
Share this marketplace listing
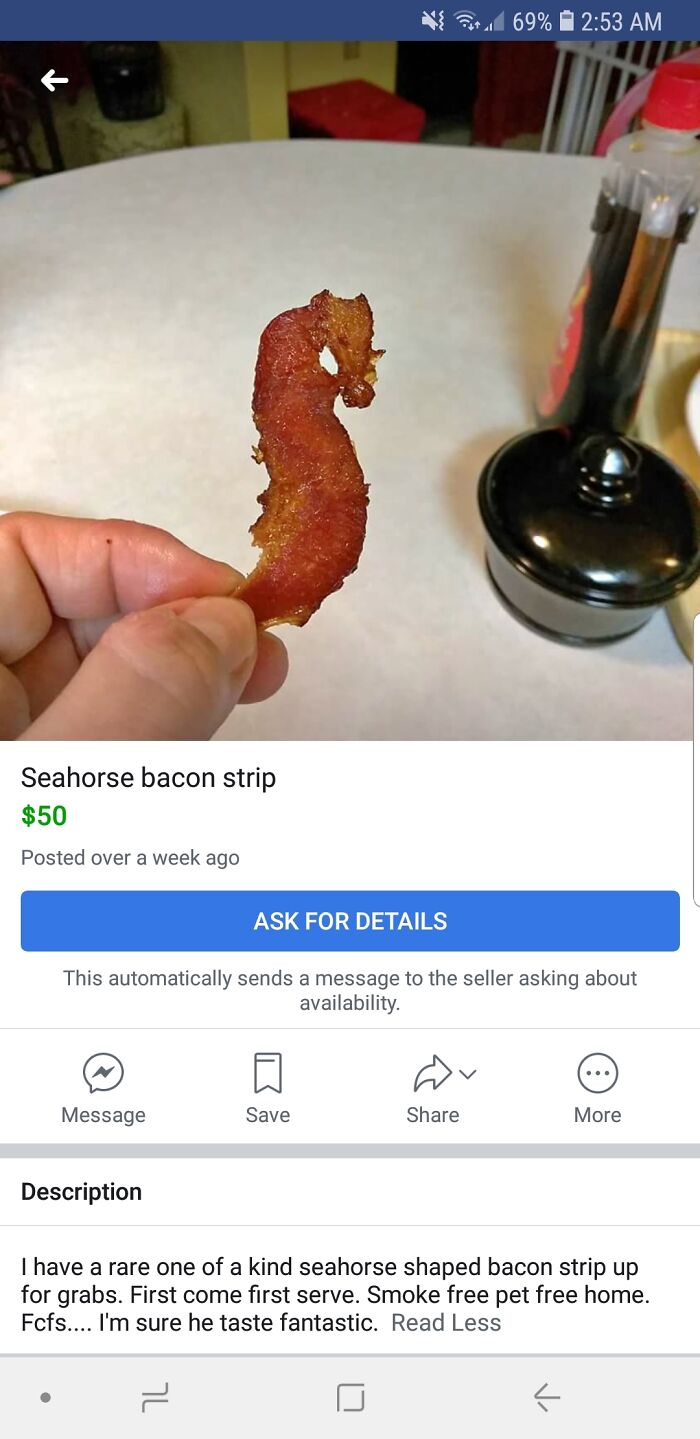tap(433, 1087)
